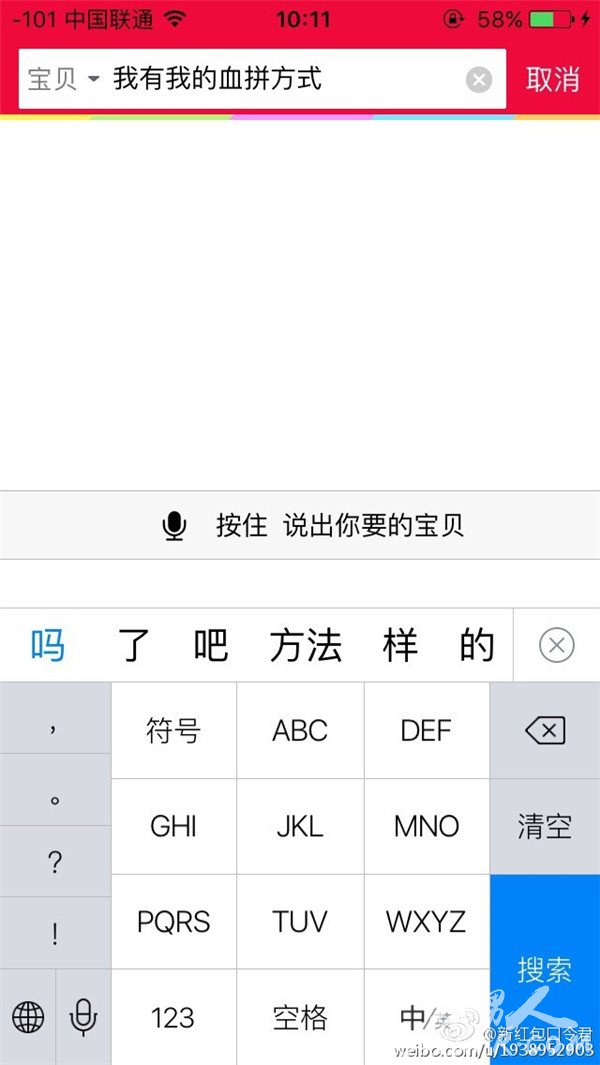Switch keyboards with the globe key
Viewport: 600px width, 1065px height.
point(28,1017)
